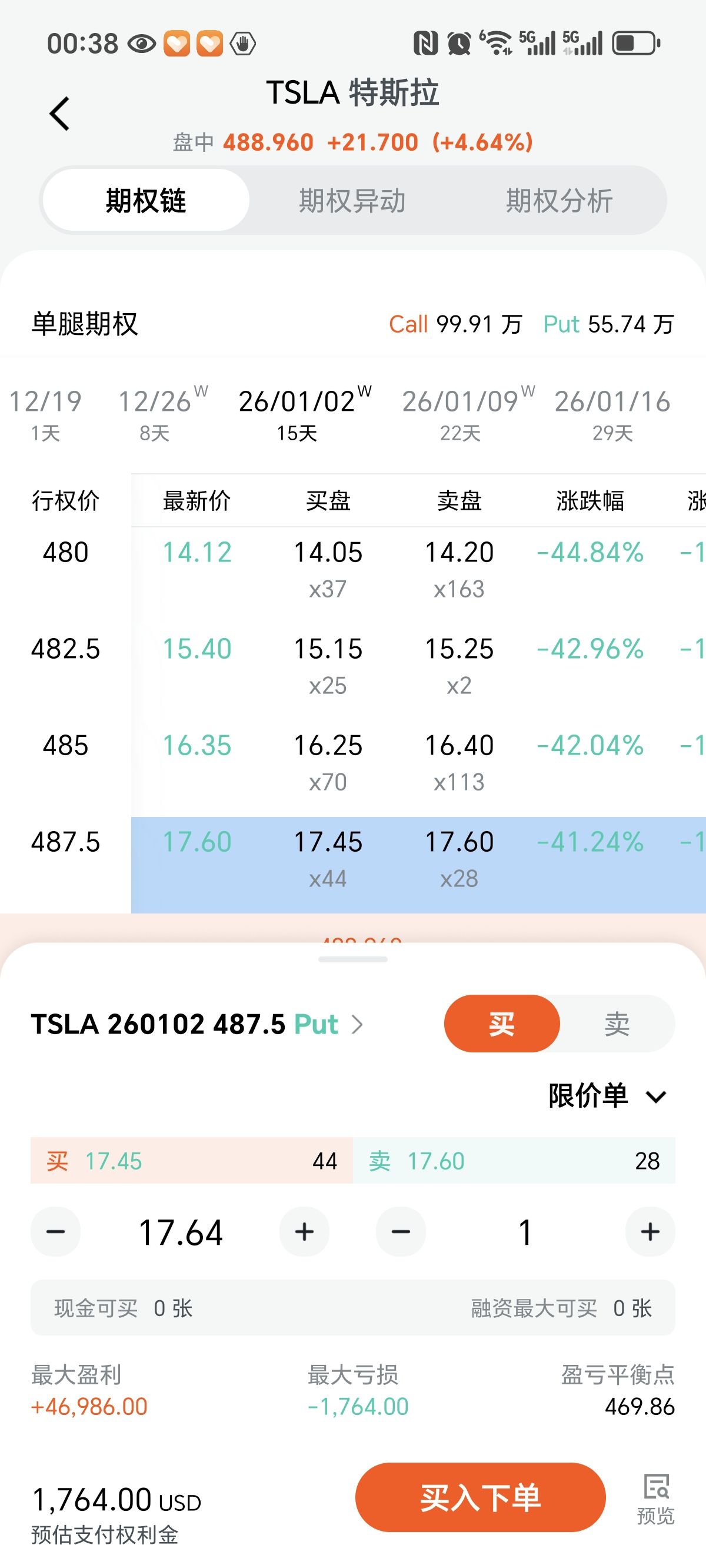Select the 485 strike price row
706x1568 pixels.
tap(66, 746)
